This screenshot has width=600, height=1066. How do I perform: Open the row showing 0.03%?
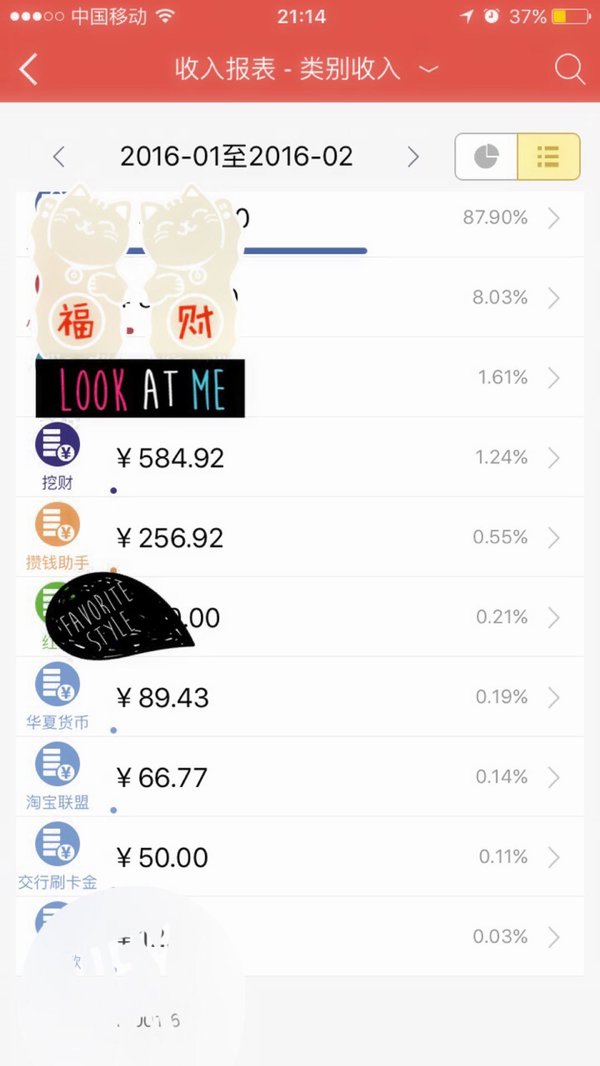[x=300, y=936]
